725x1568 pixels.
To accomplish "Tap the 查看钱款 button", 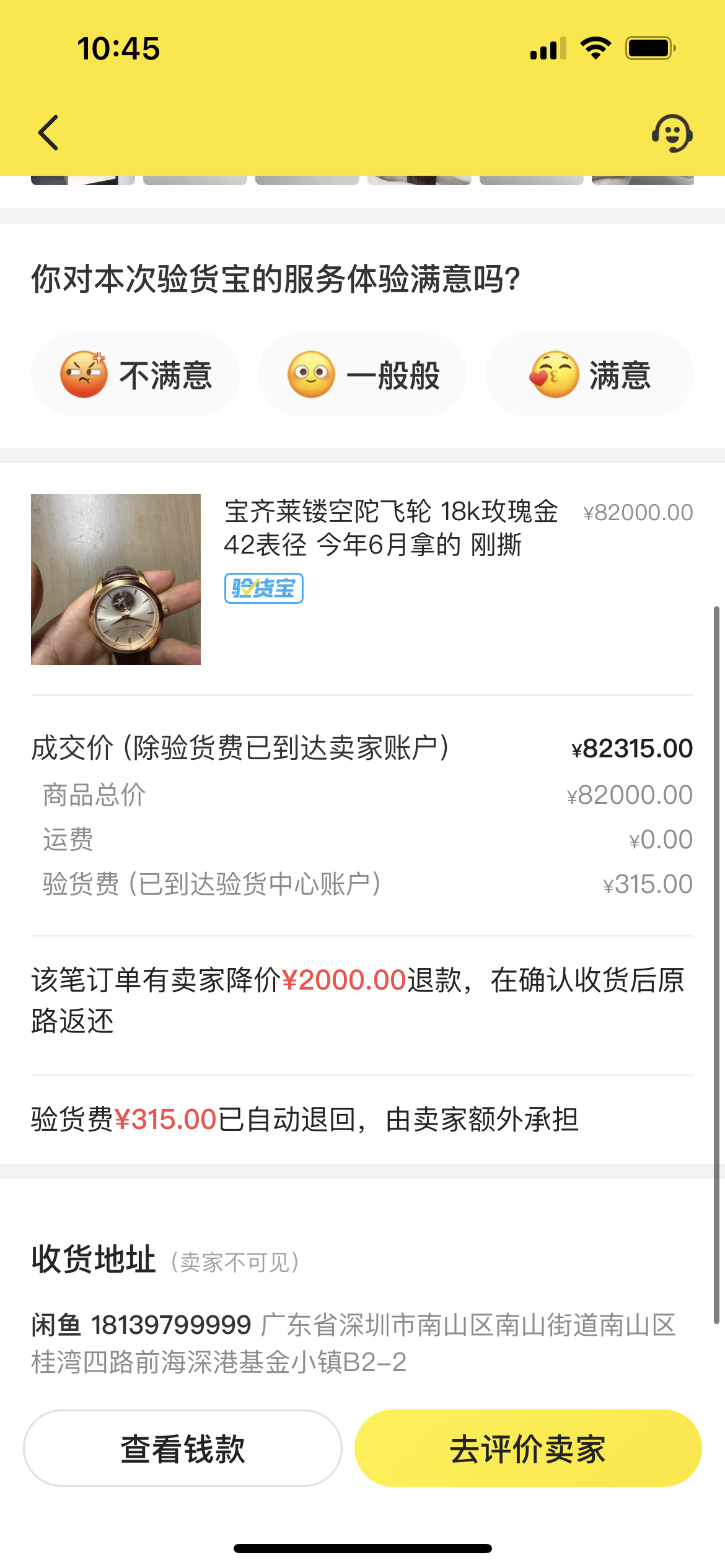I will (x=183, y=1448).
